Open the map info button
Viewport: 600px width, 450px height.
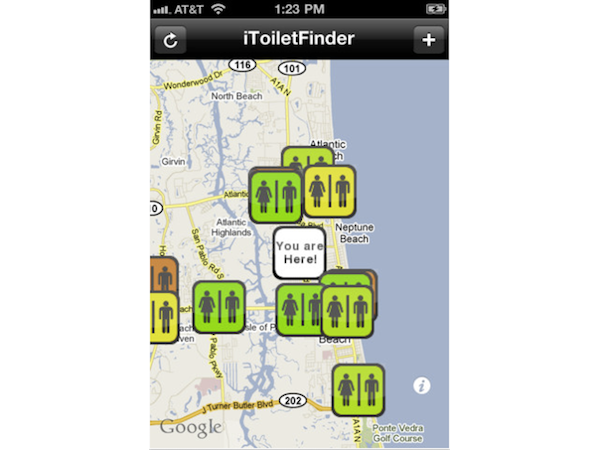pos(421,386)
